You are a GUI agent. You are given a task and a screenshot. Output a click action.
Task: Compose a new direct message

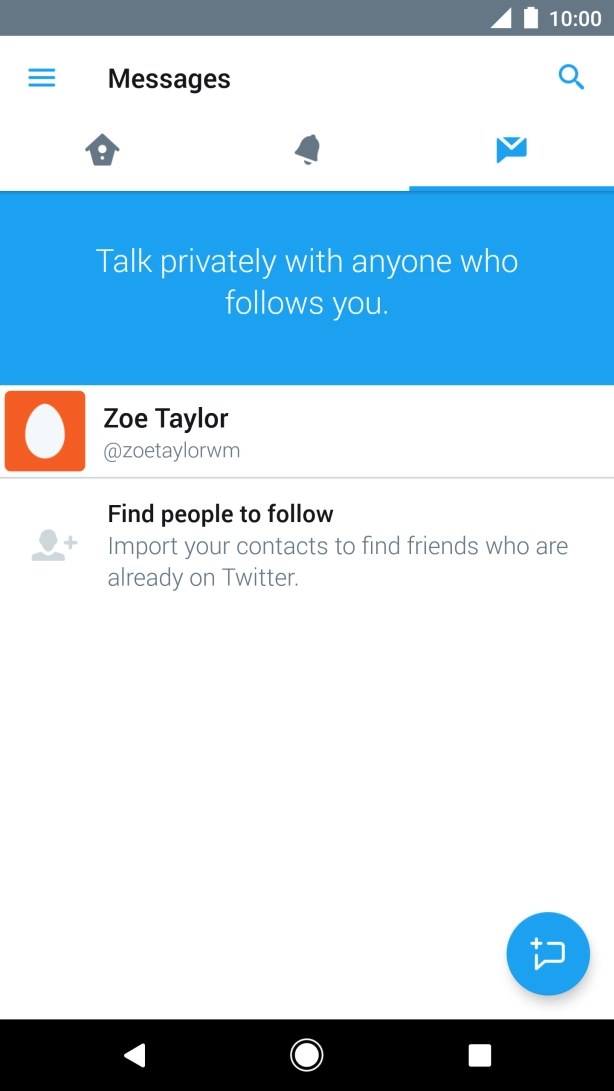click(548, 954)
